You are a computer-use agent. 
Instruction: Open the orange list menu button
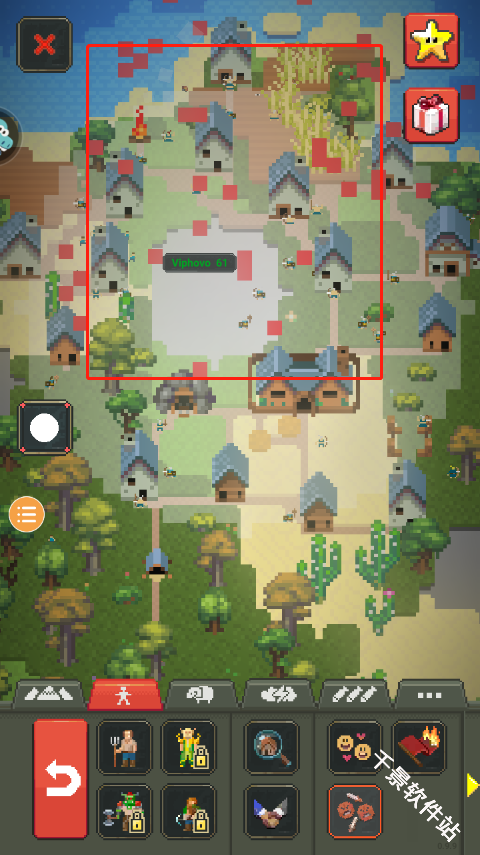pos(27,514)
